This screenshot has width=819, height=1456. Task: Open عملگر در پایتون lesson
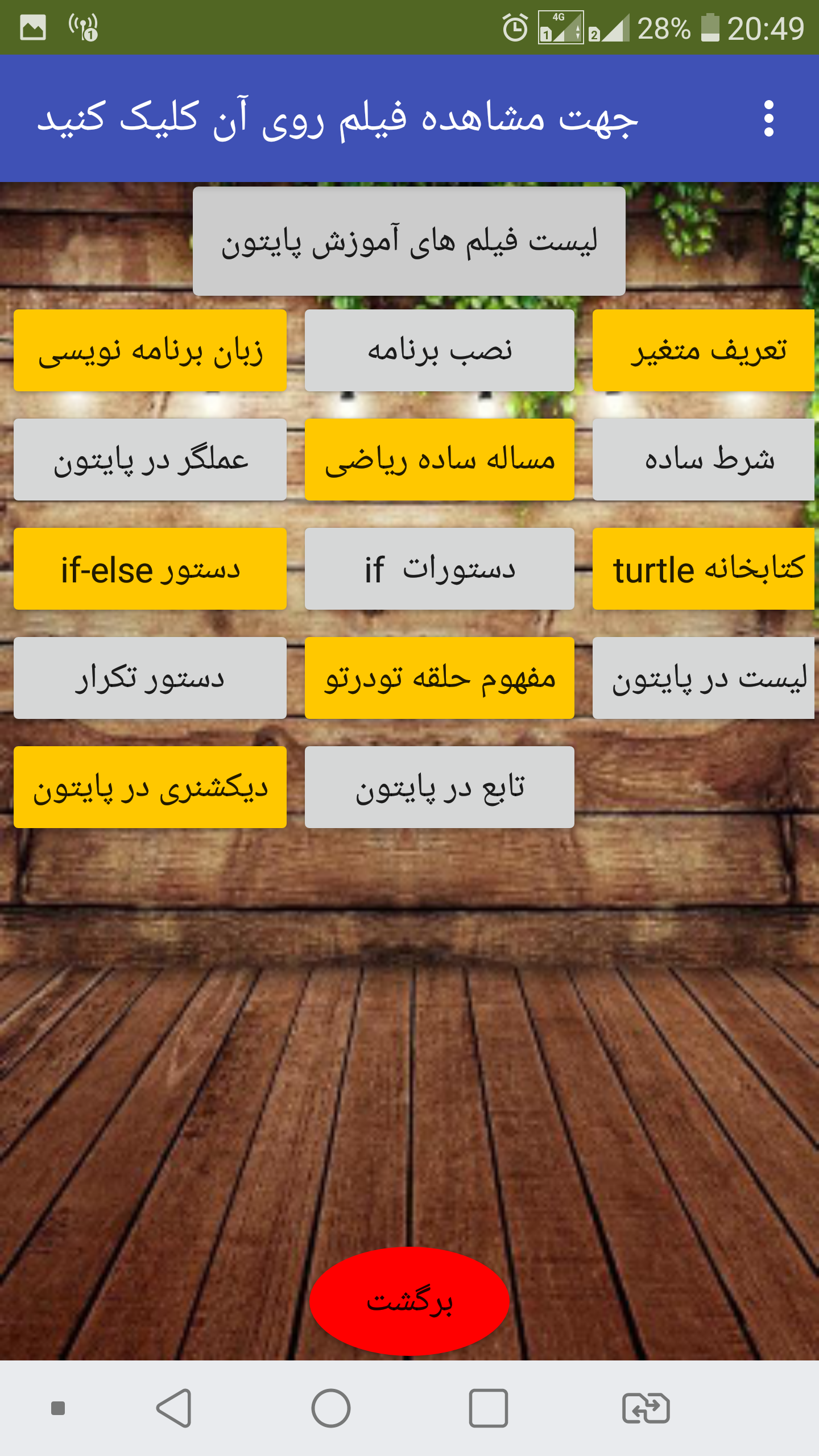[151, 461]
